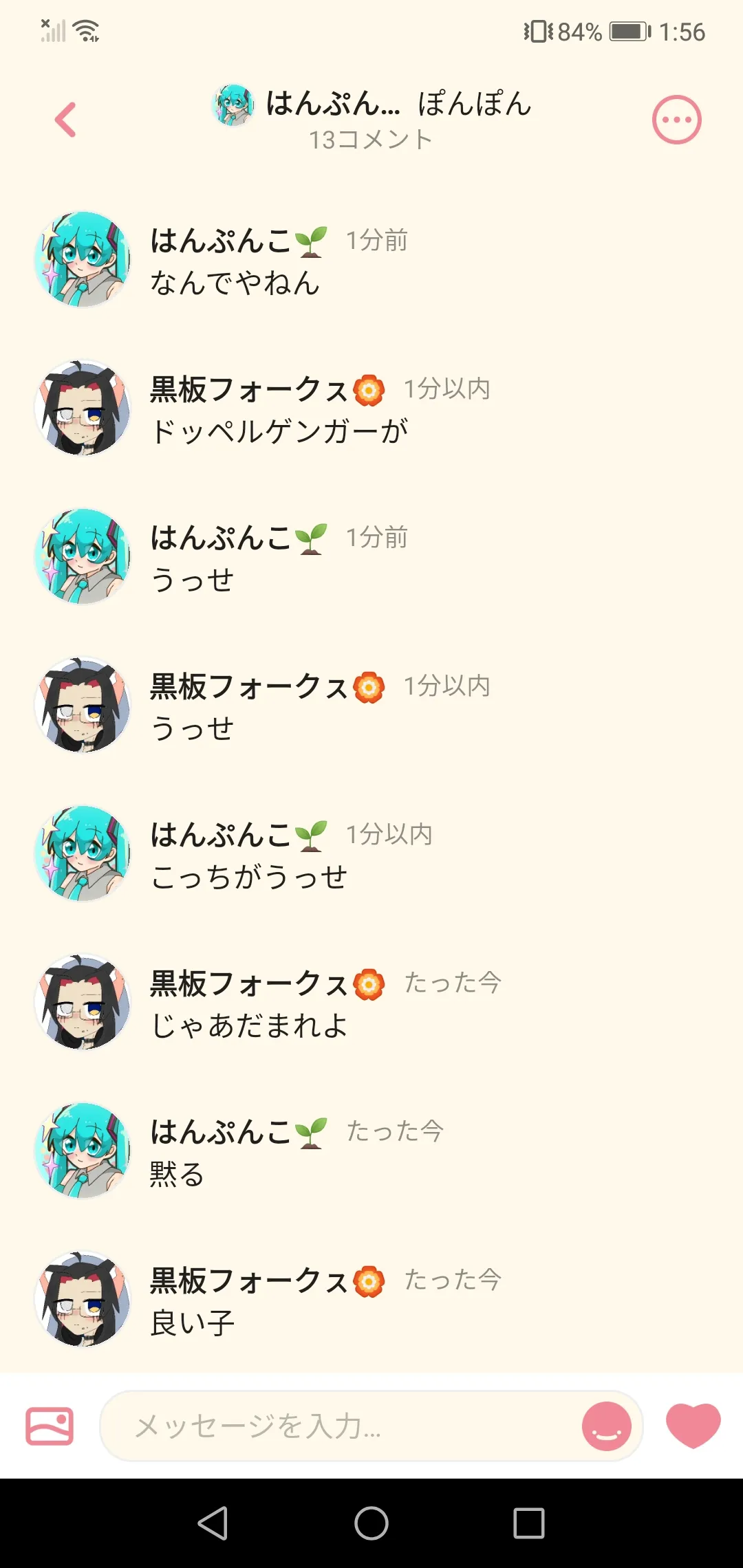
Task: Open recent apps from navigation bar
Action: (x=529, y=1523)
